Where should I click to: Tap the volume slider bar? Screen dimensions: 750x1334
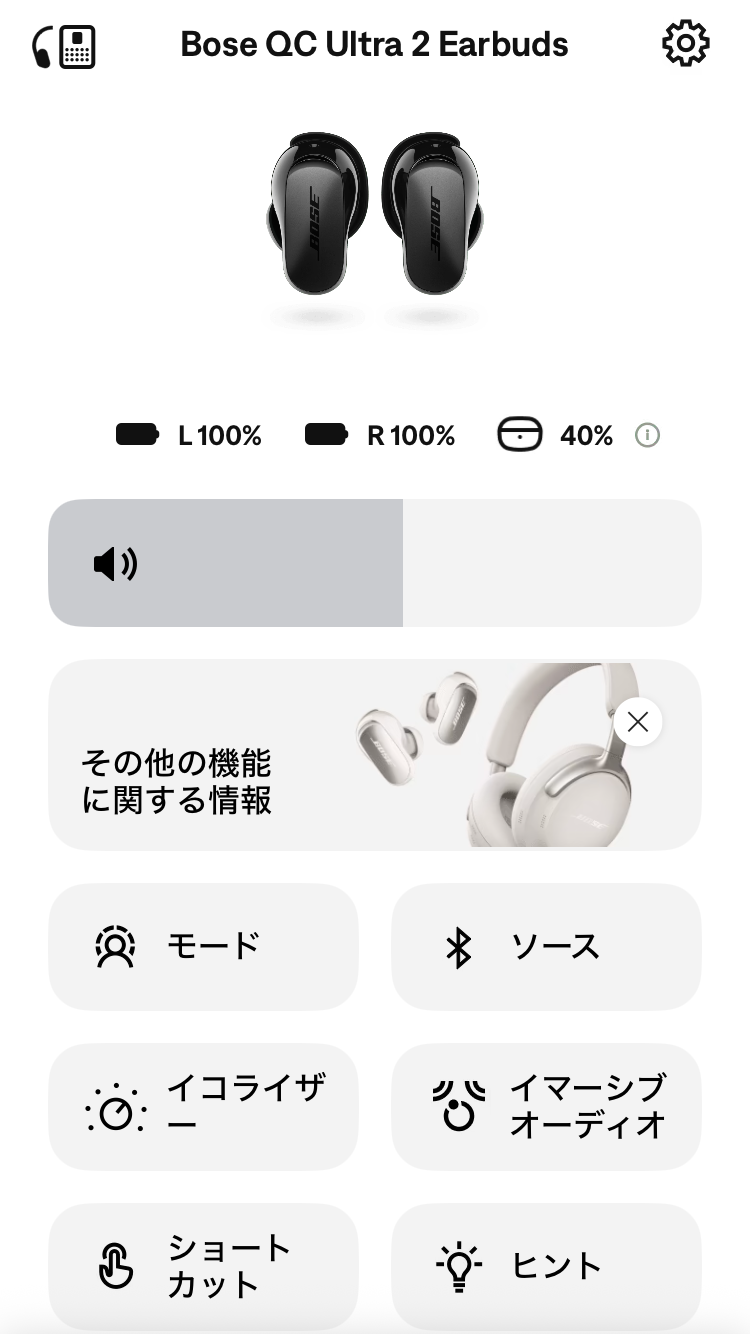[375, 563]
